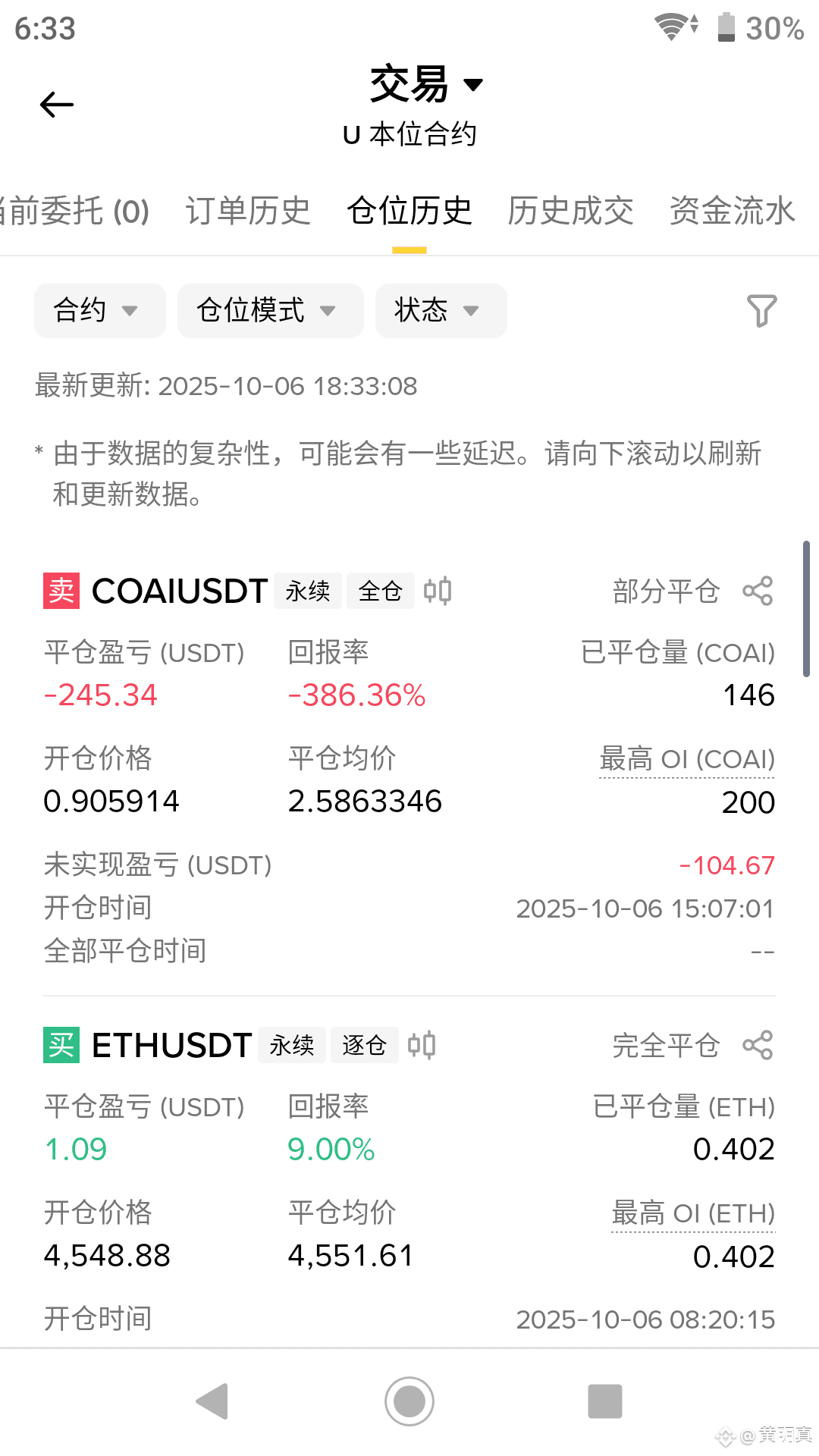Open the funnel filter icon
819x1456 pixels.
[761, 310]
